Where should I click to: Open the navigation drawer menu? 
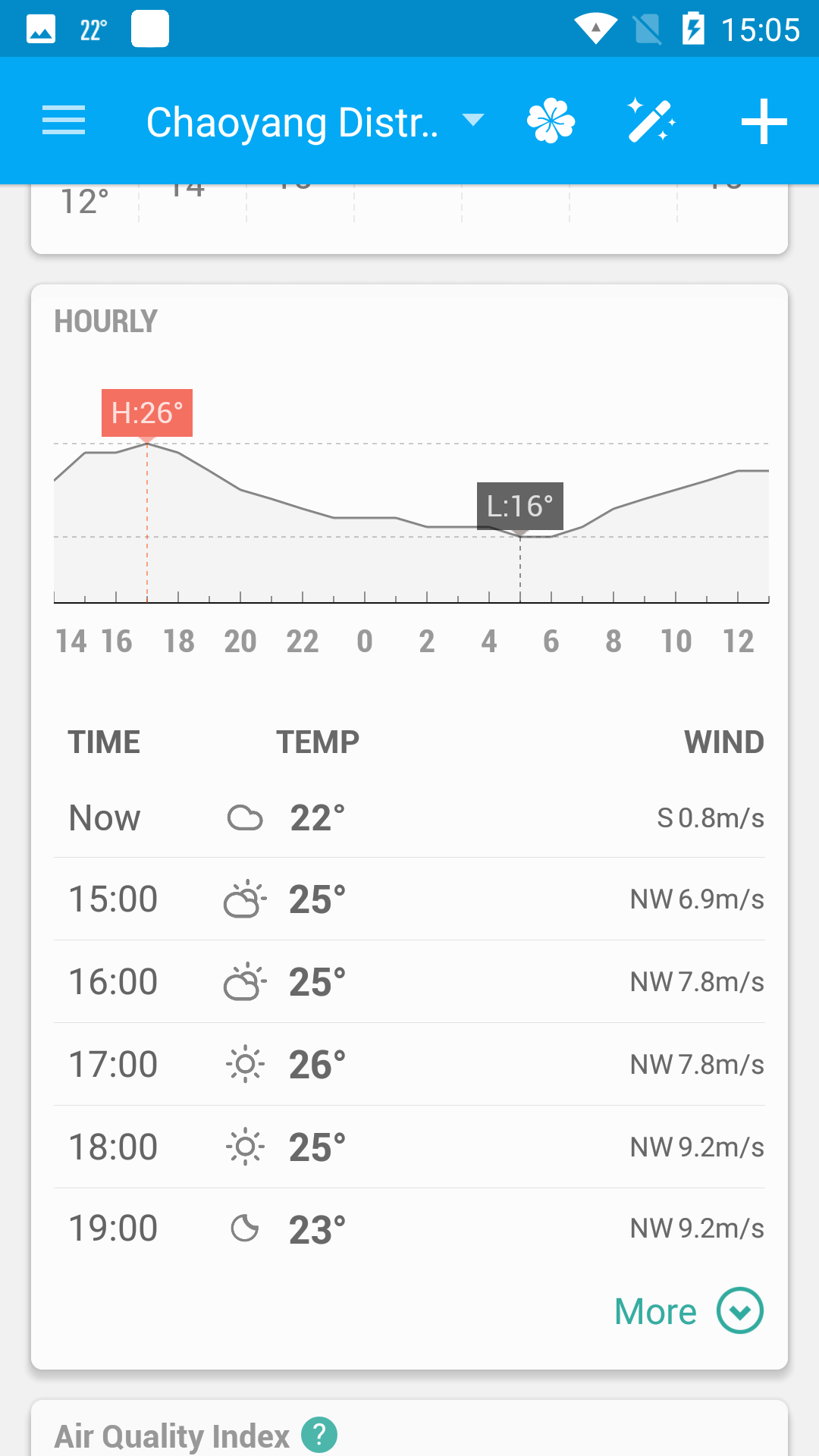[63, 121]
